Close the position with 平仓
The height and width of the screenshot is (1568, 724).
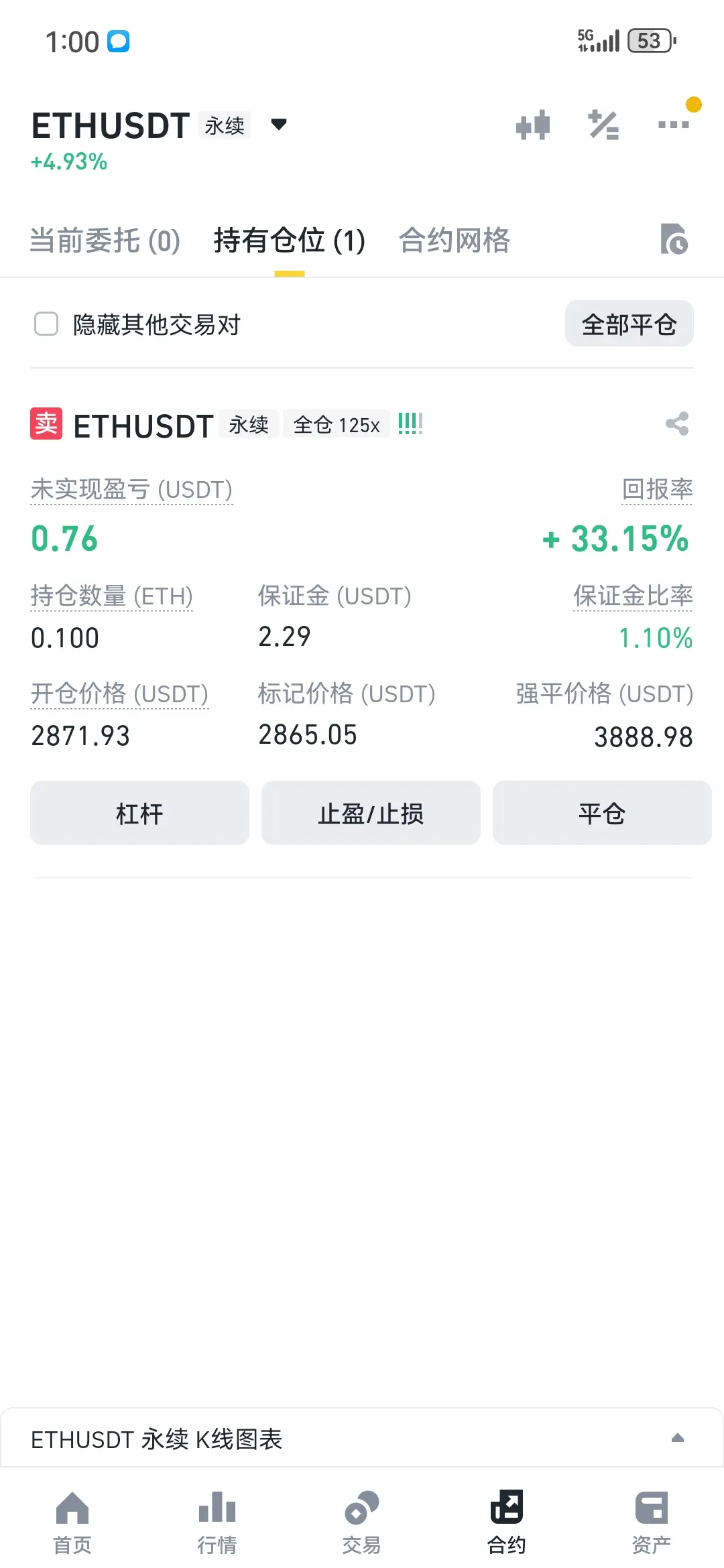pyautogui.click(x=602, y=813)
